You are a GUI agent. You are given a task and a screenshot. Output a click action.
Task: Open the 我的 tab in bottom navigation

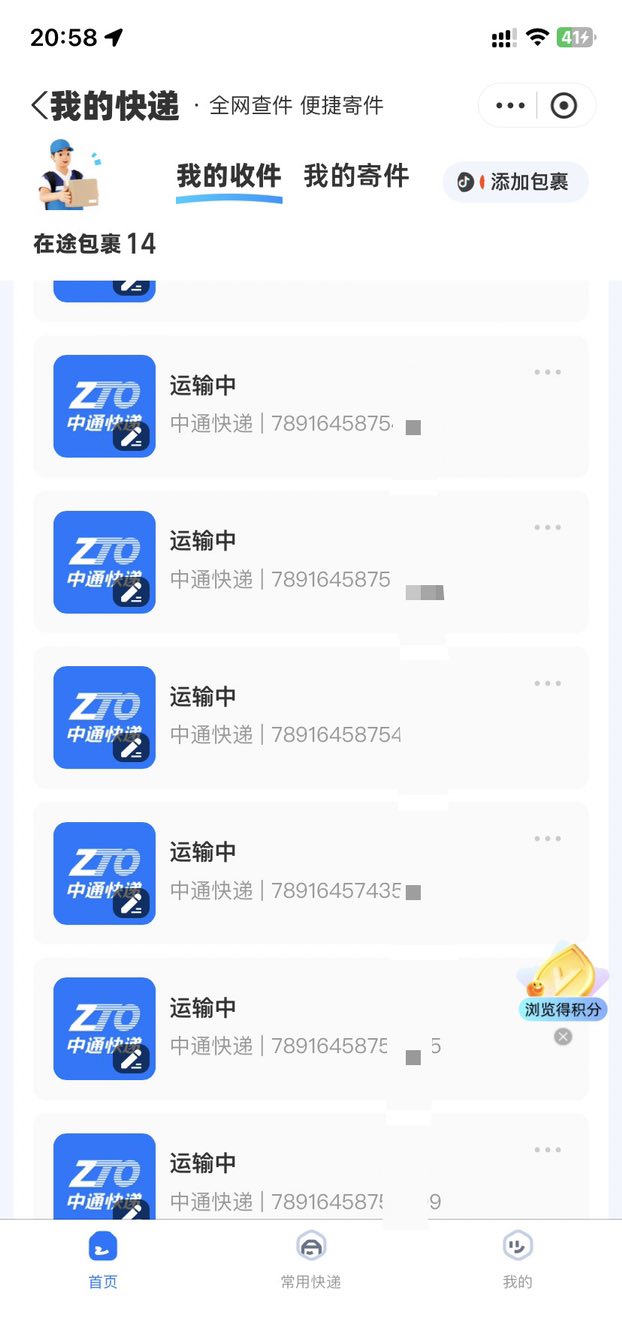(x=517, y=1260)
